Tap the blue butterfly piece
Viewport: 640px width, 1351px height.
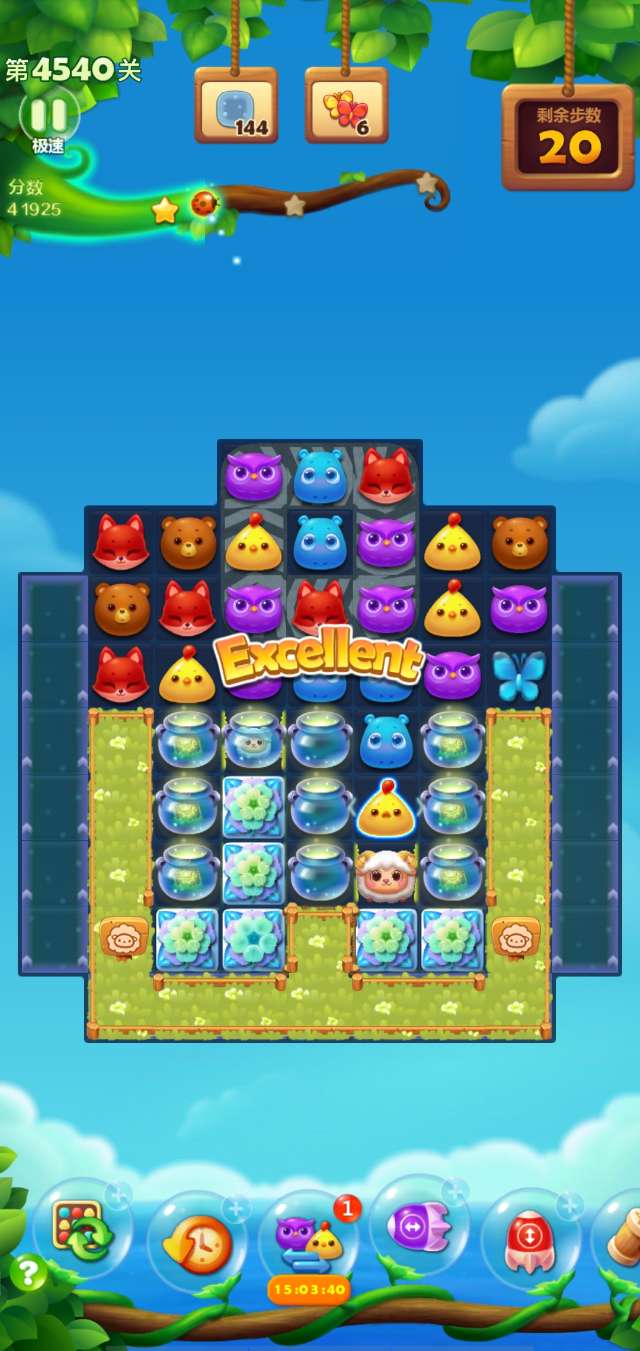[518, 676]
